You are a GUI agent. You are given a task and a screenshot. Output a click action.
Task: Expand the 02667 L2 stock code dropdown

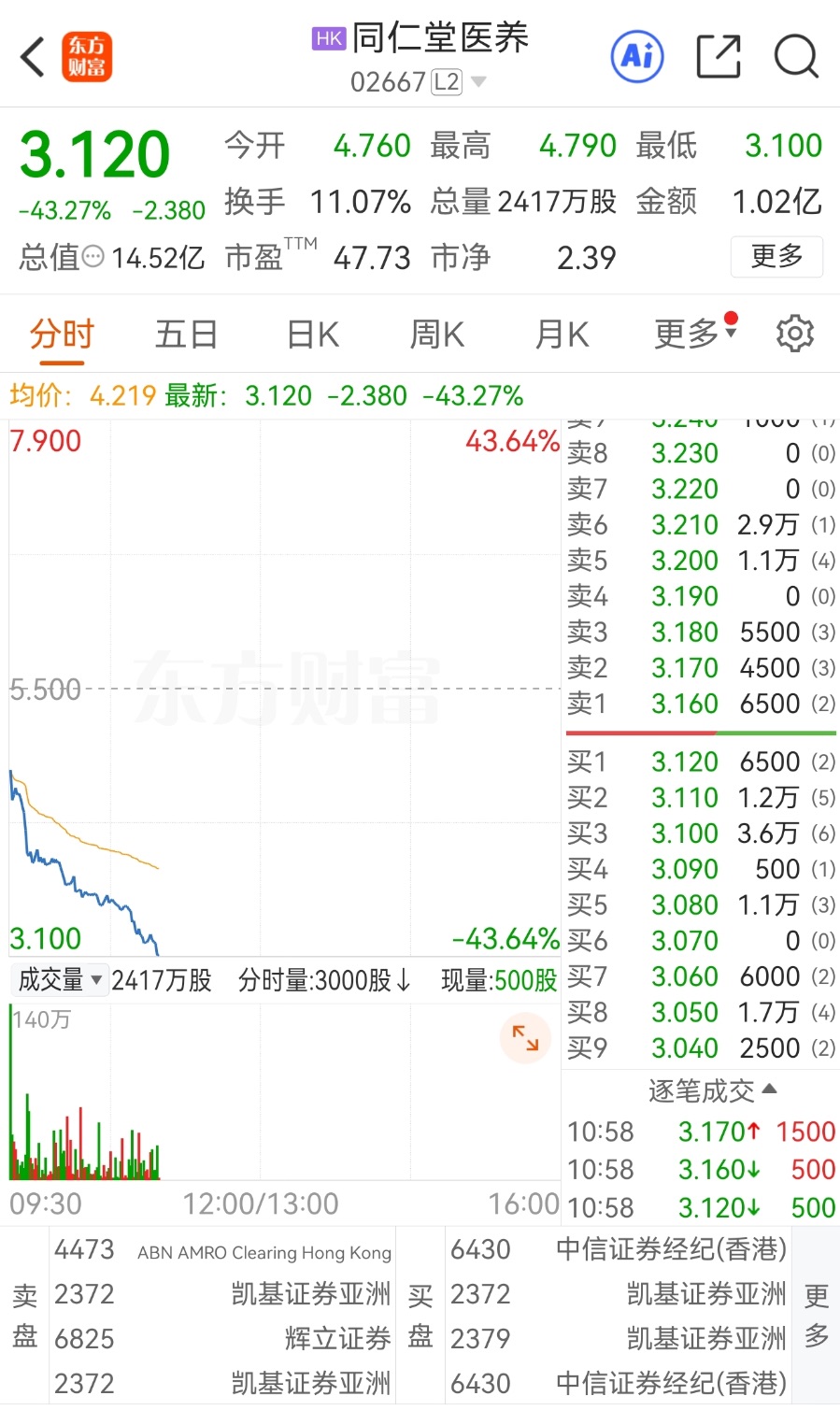pyautogui.click(x=419, y=82)
